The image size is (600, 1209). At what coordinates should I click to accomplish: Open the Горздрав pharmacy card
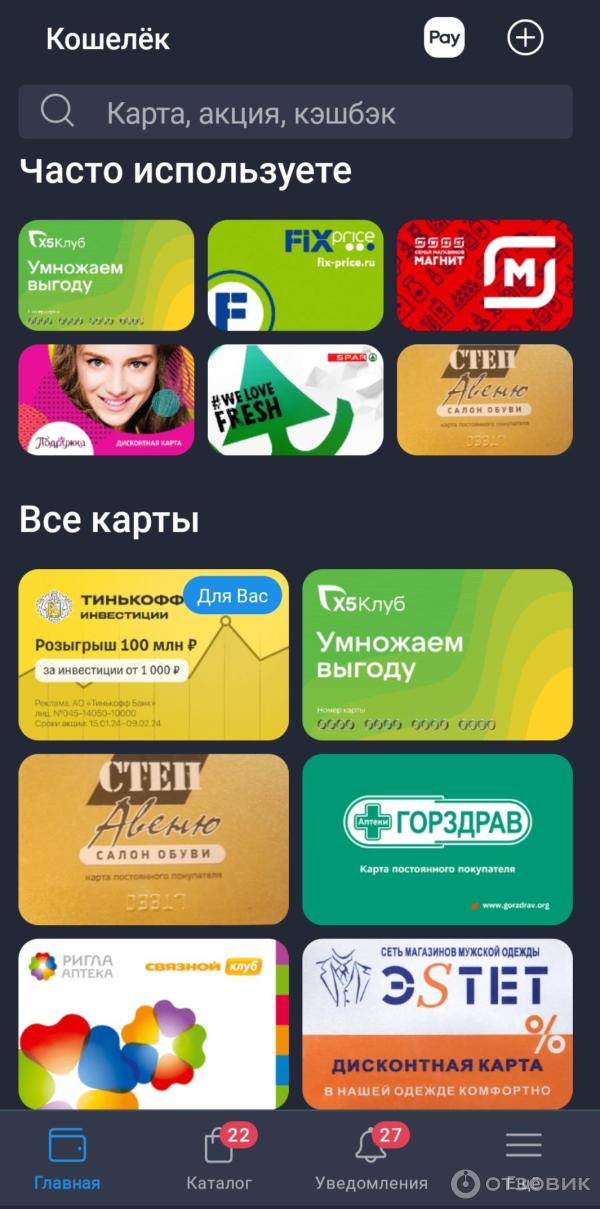tap(437, 839)
